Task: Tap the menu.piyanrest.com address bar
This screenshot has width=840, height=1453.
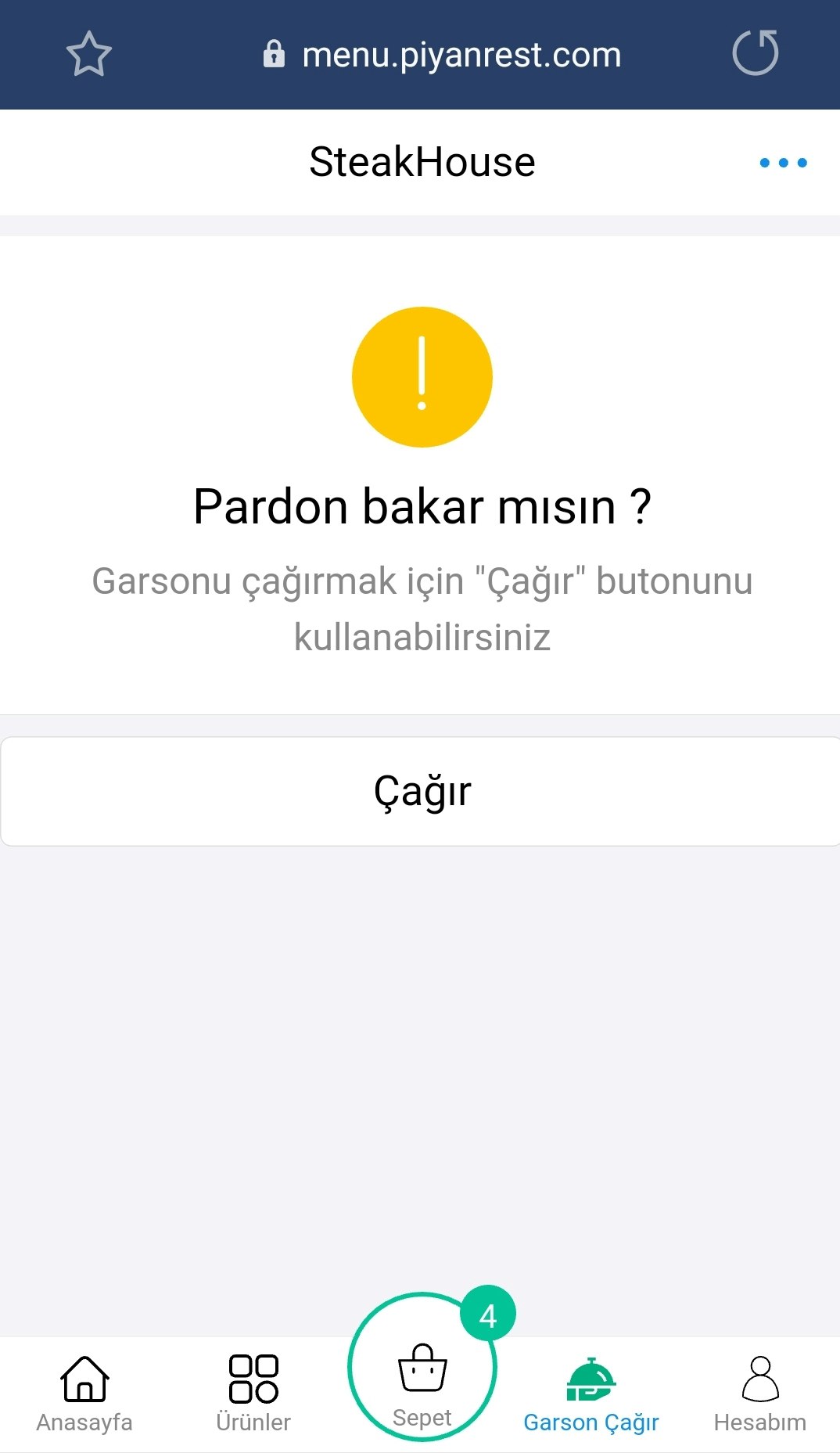Action: [443, 55]
